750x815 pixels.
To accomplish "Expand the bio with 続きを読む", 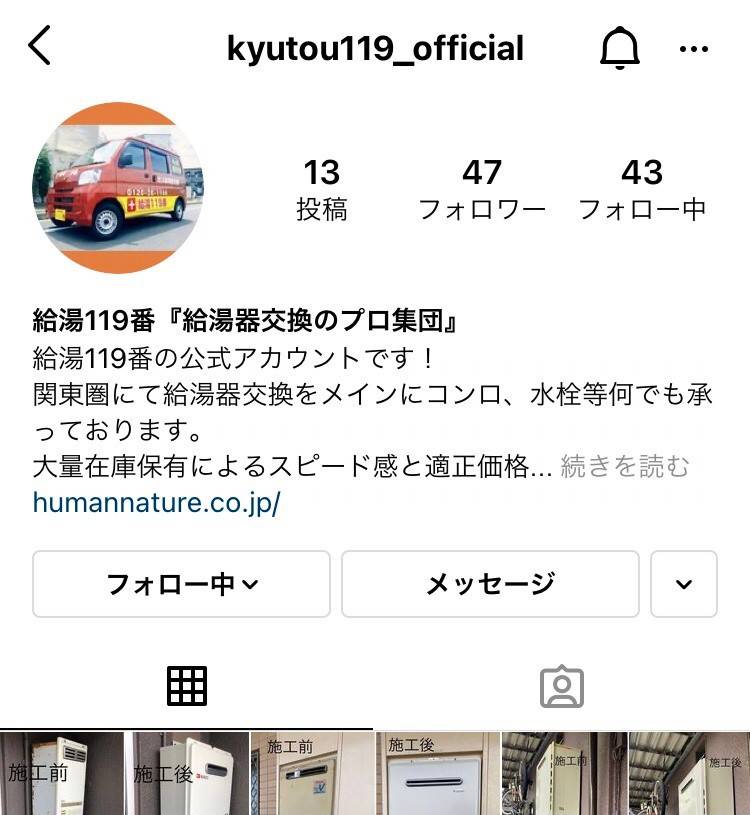I will [625, 466].
